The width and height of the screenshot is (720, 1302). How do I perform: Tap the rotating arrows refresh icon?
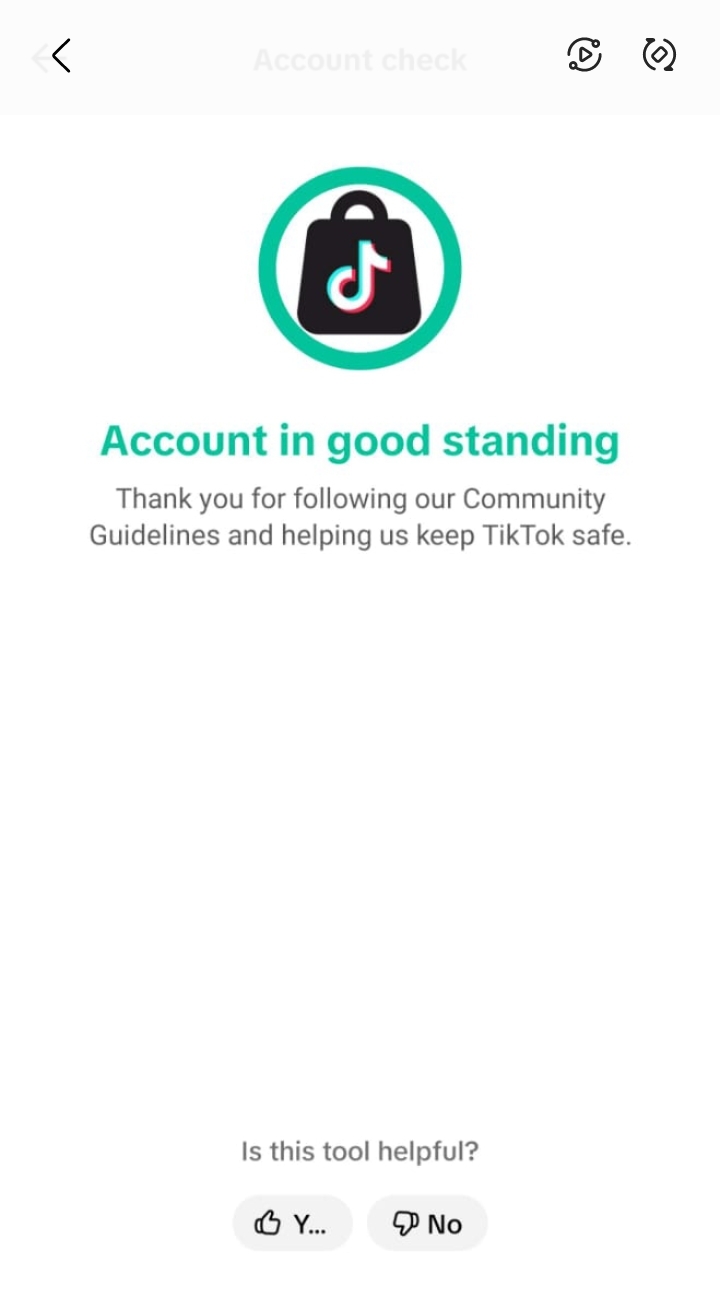tap(659, 55)
